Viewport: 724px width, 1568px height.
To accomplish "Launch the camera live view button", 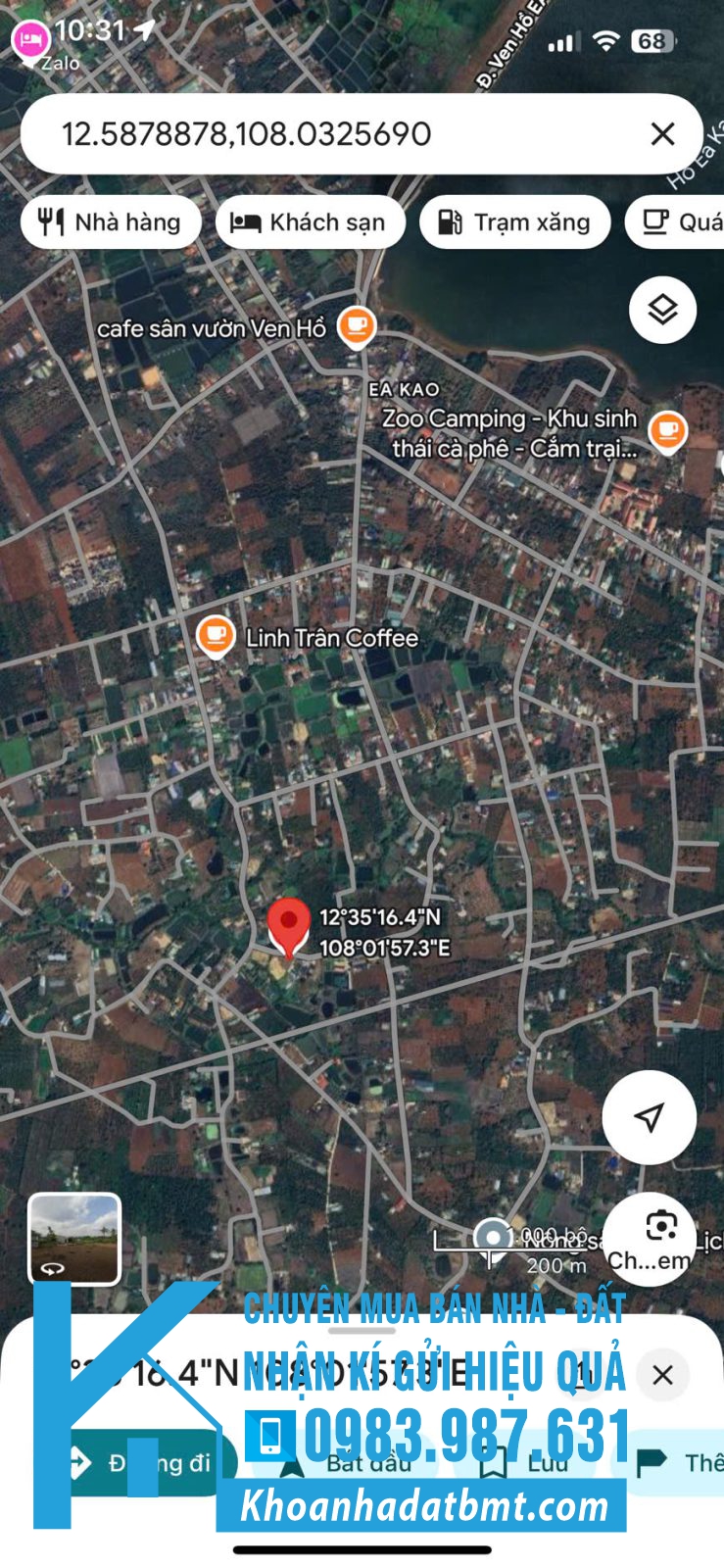I will coord(660,1235).
